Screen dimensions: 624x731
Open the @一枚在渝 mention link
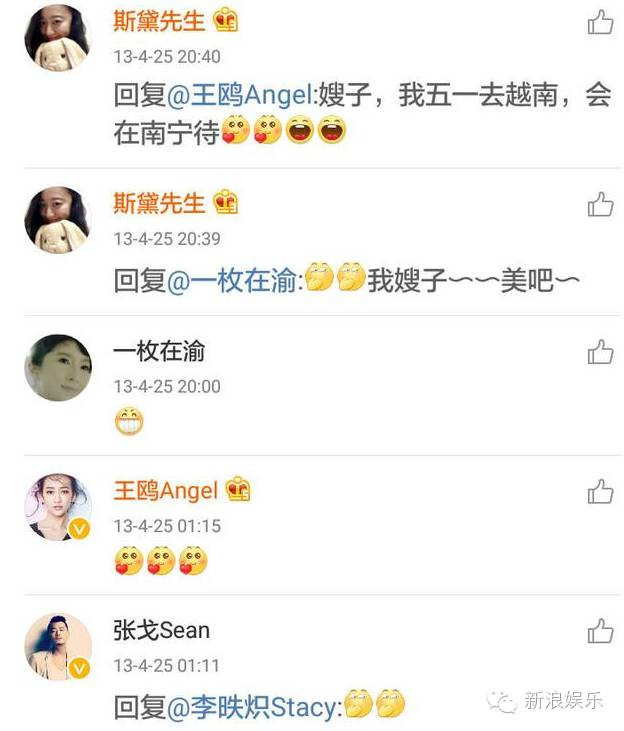pos(234,282)
